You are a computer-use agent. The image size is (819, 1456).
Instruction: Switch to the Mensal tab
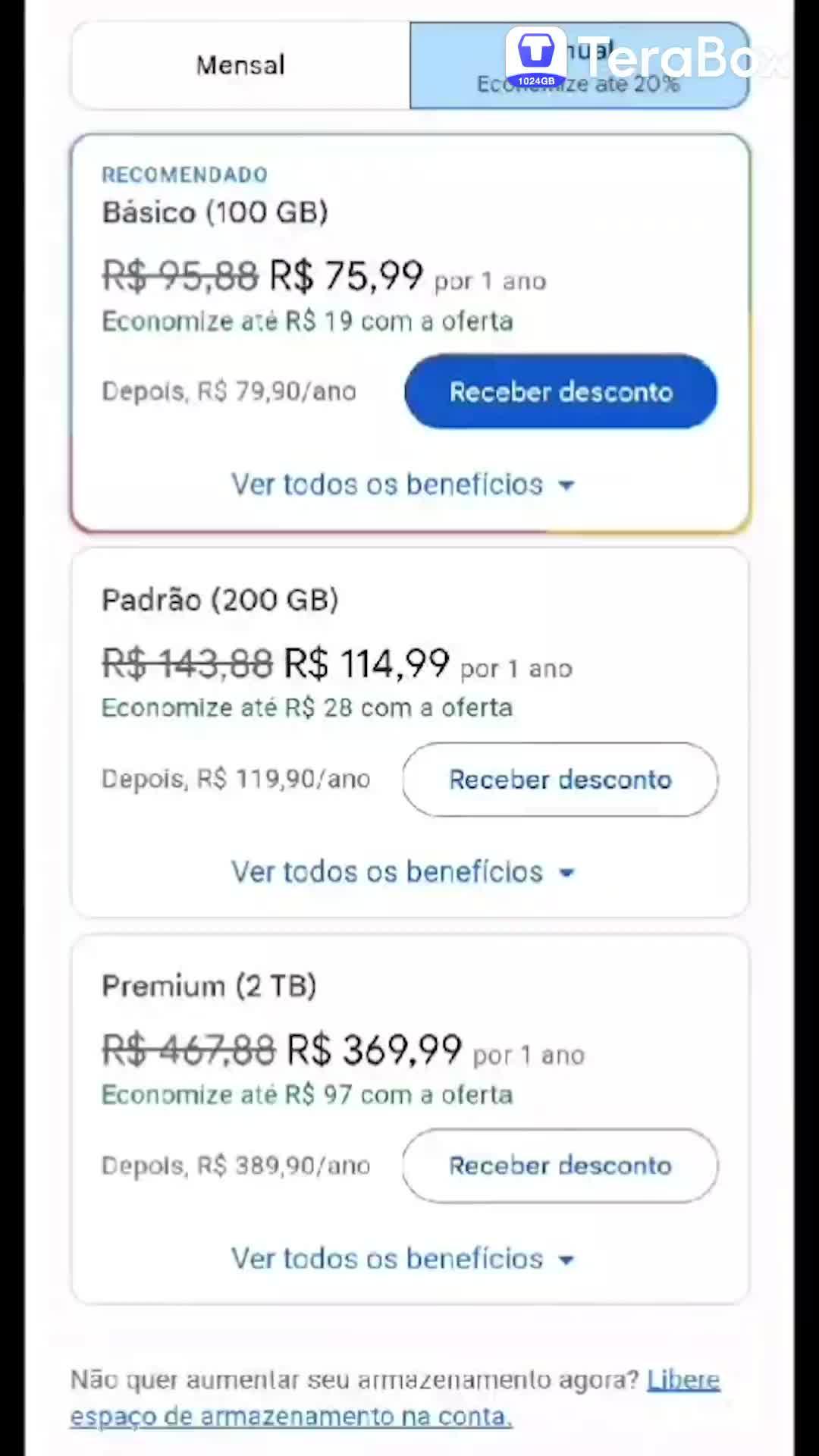point(240,65)
